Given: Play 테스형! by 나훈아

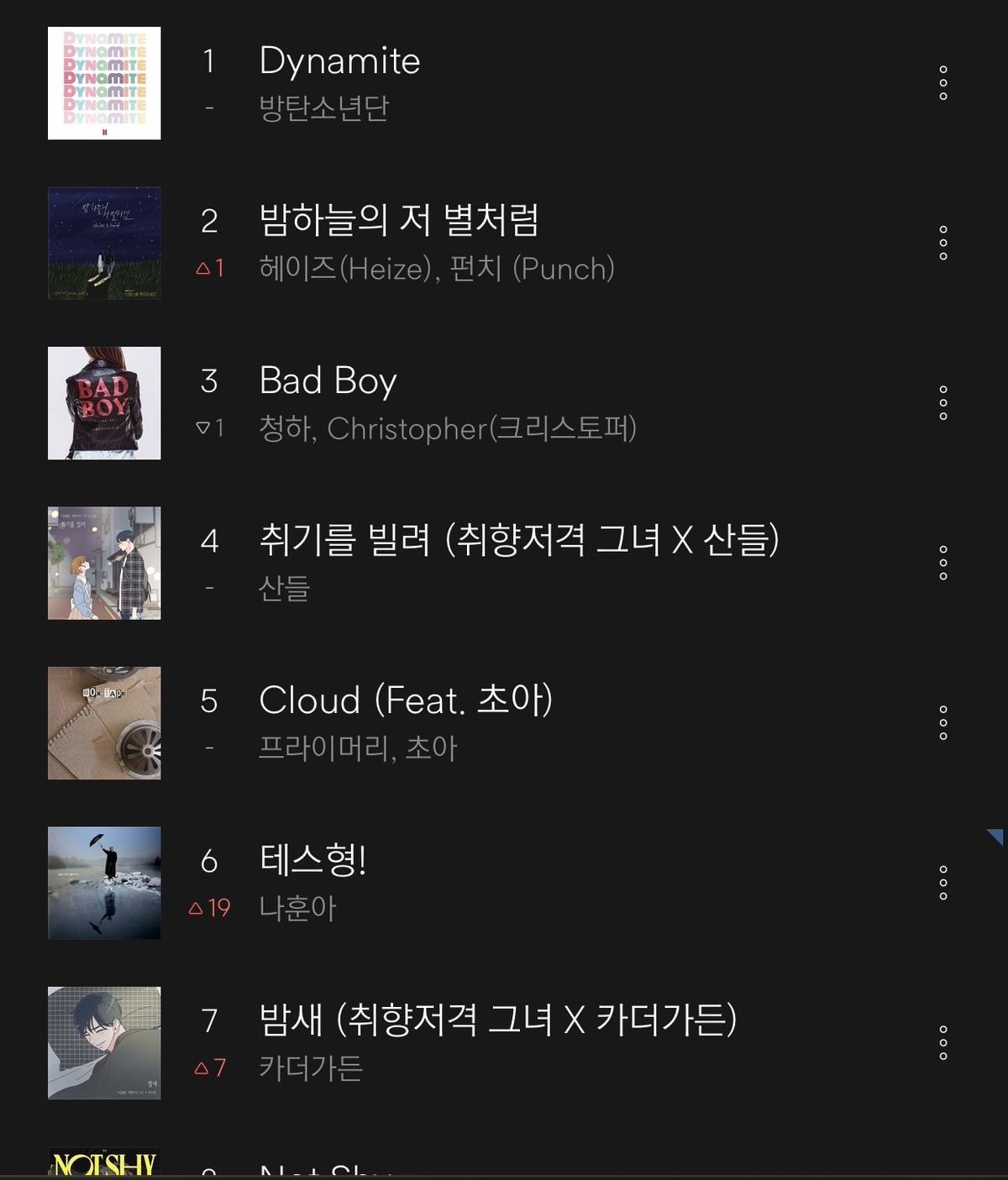Looking at the screenshot, I should tap(312, 861).
